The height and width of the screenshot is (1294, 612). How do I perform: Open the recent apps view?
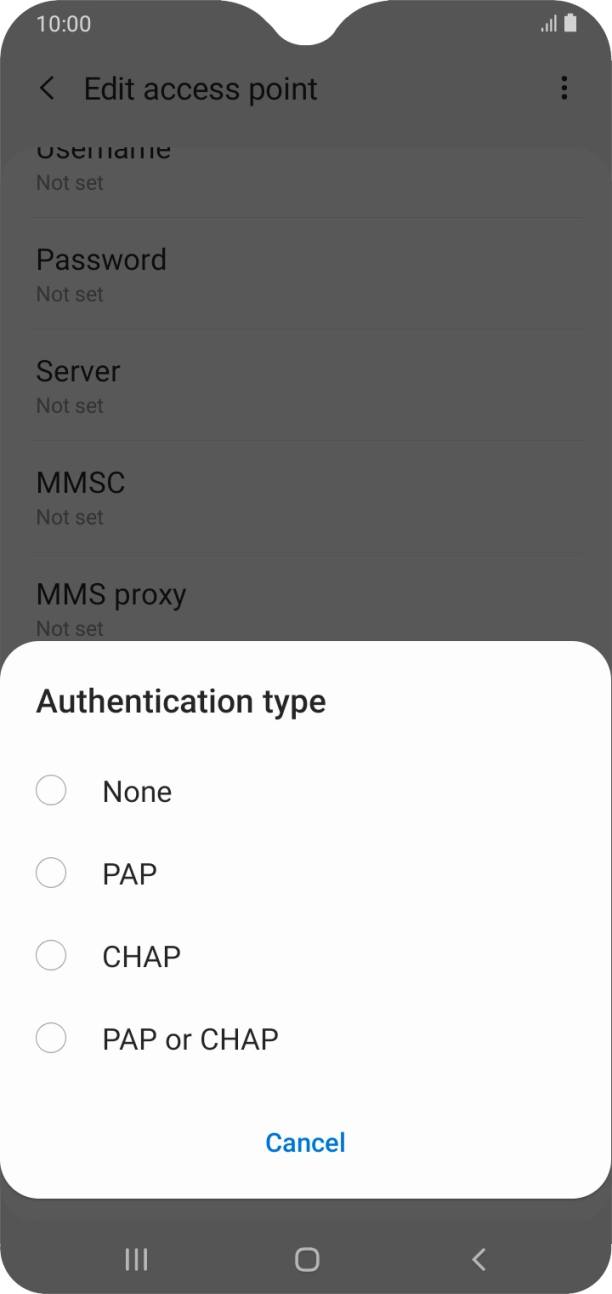pos(136,1259)
